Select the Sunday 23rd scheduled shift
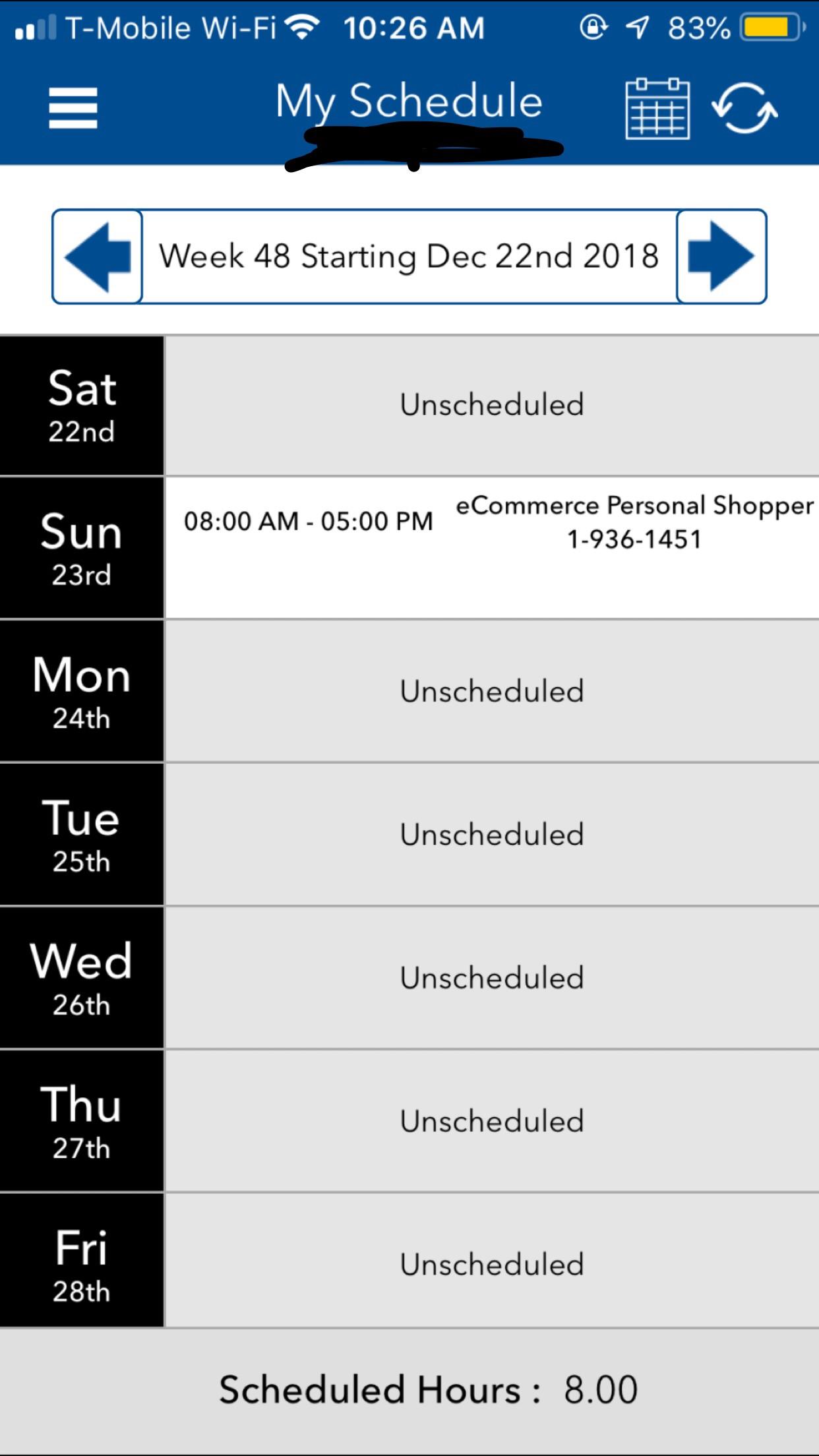 [x=491, y=544]
